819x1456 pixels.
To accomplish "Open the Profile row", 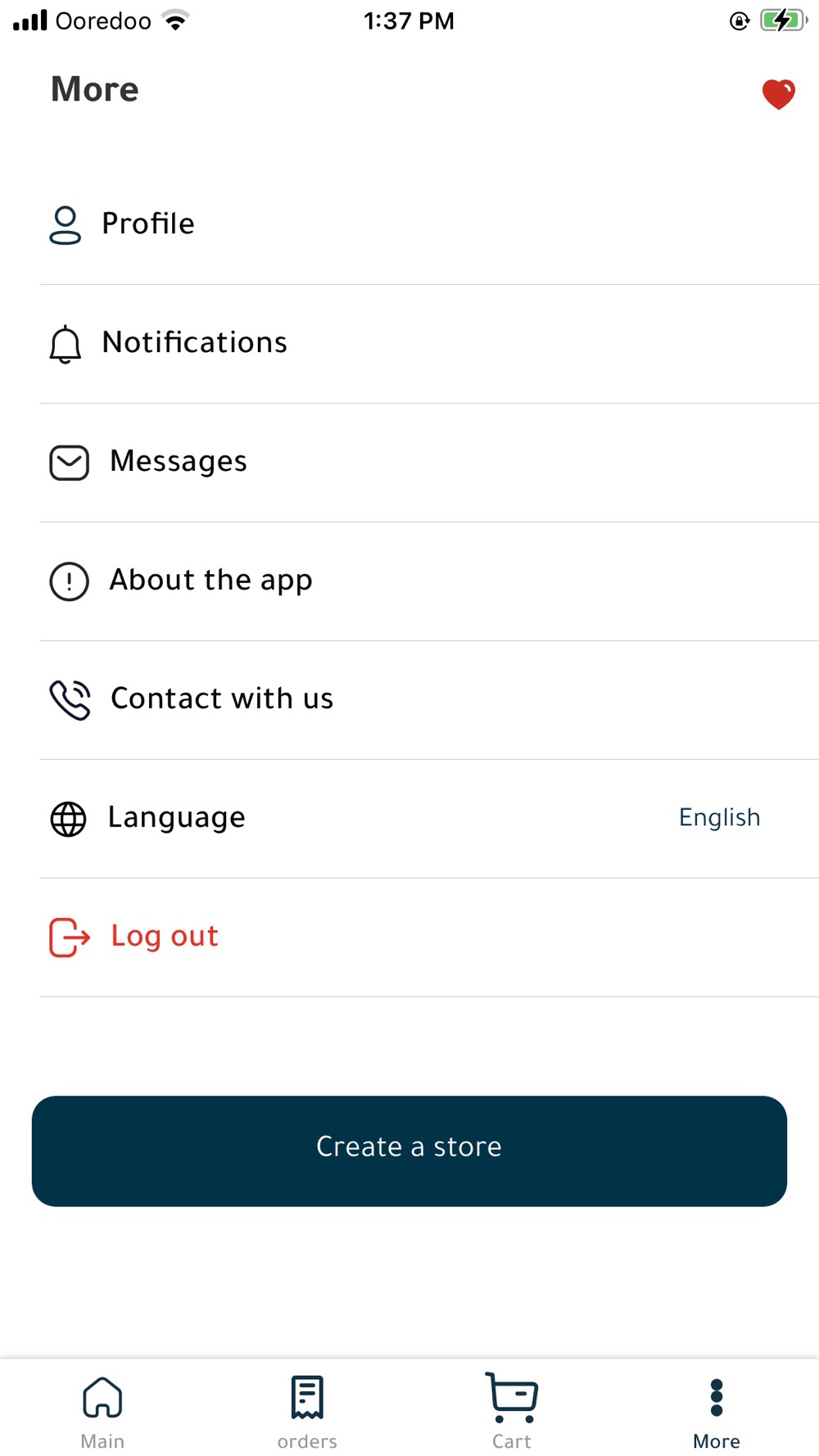I will coord(429,224).
